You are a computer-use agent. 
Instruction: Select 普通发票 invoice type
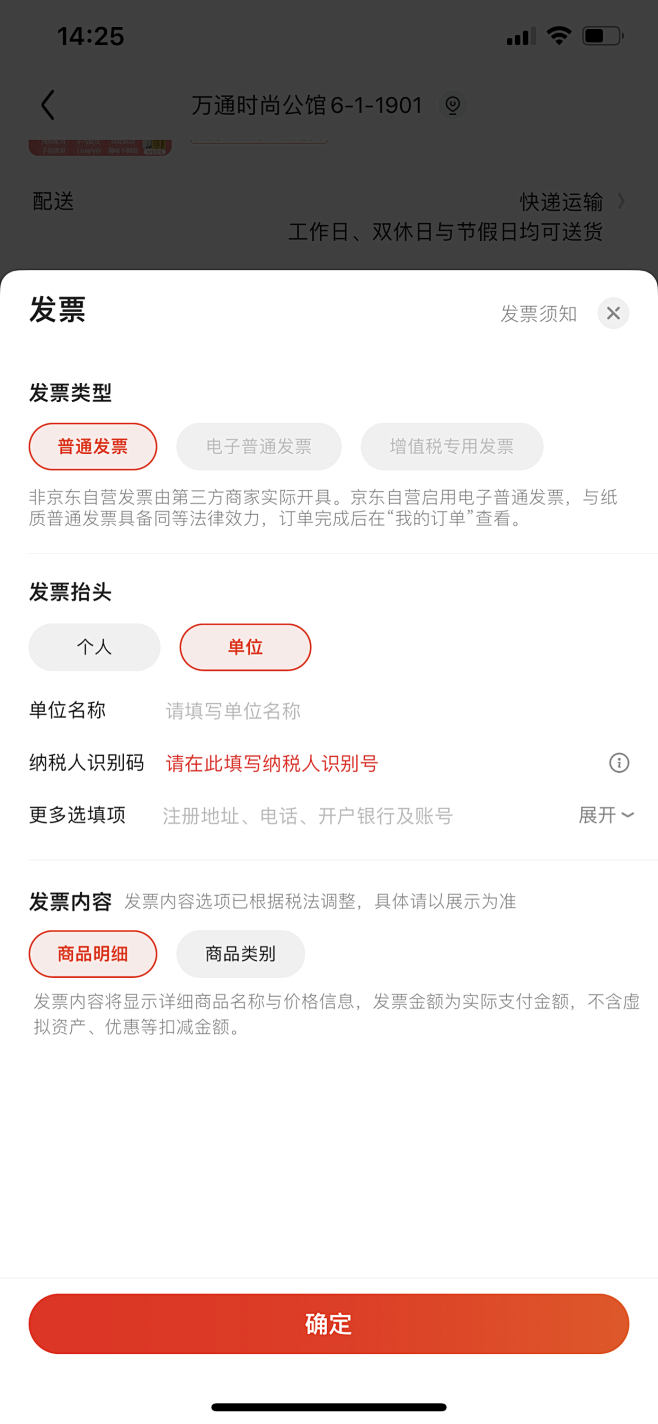click(93, 447)
